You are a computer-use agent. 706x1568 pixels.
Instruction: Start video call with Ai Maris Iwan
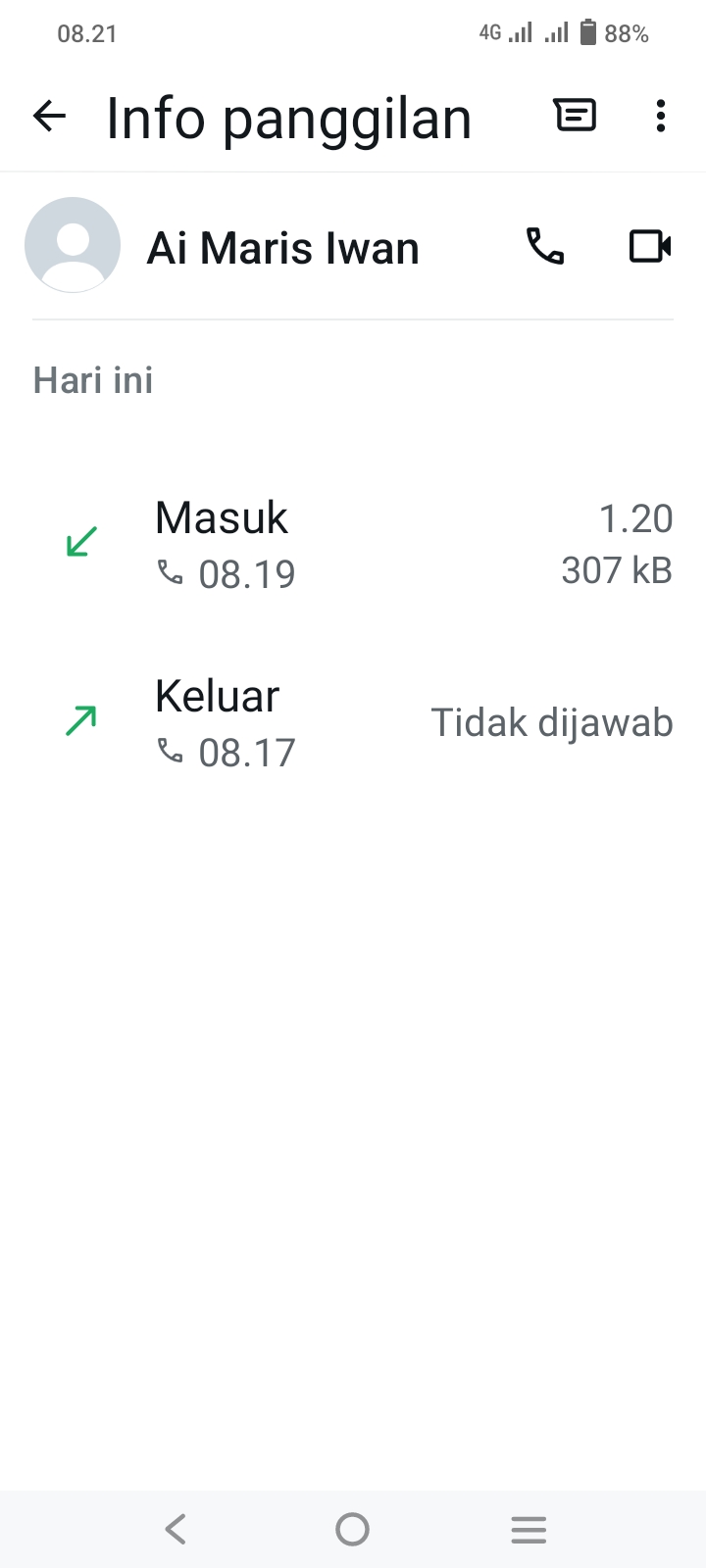coord(649,246)
